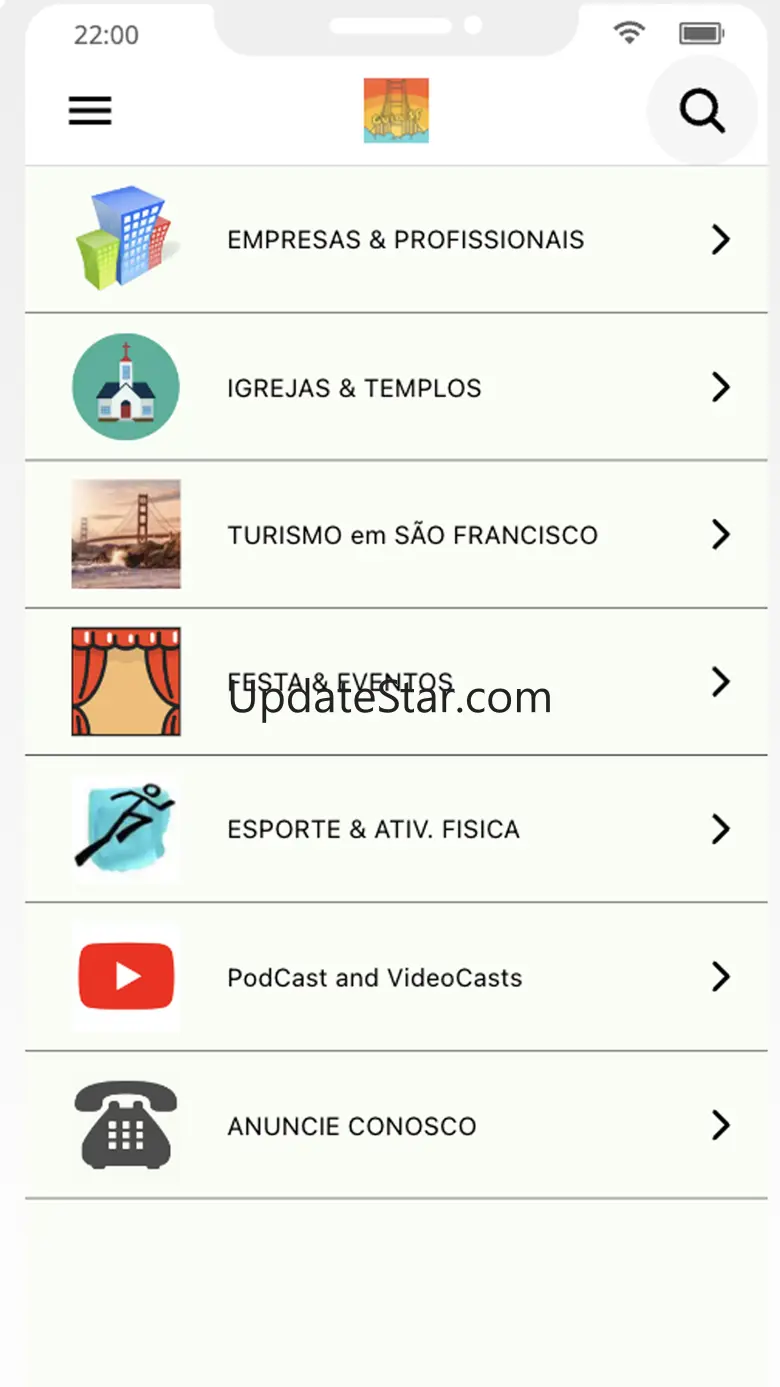780x1387 pixels.
Task: Open Empresas & Profissionais category
Action: (x=405, y=240)
